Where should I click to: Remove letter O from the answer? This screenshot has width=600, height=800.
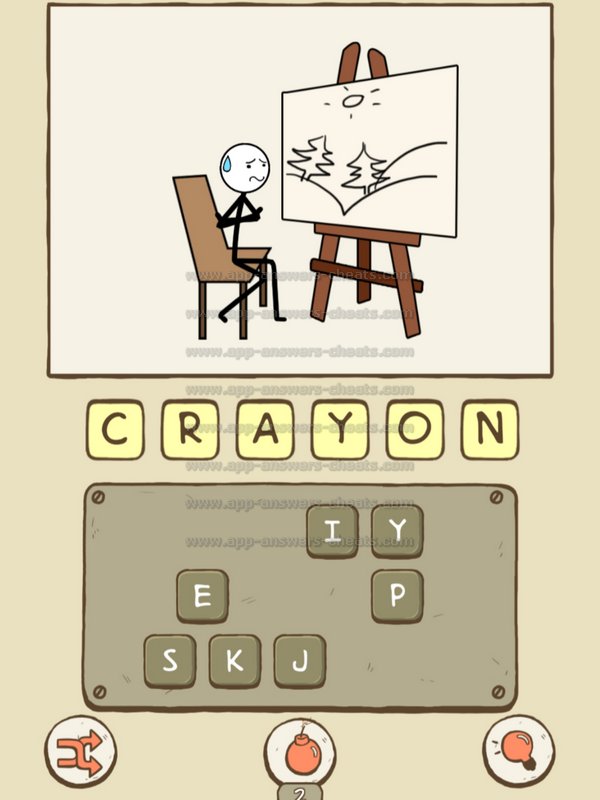pos(414,430)
